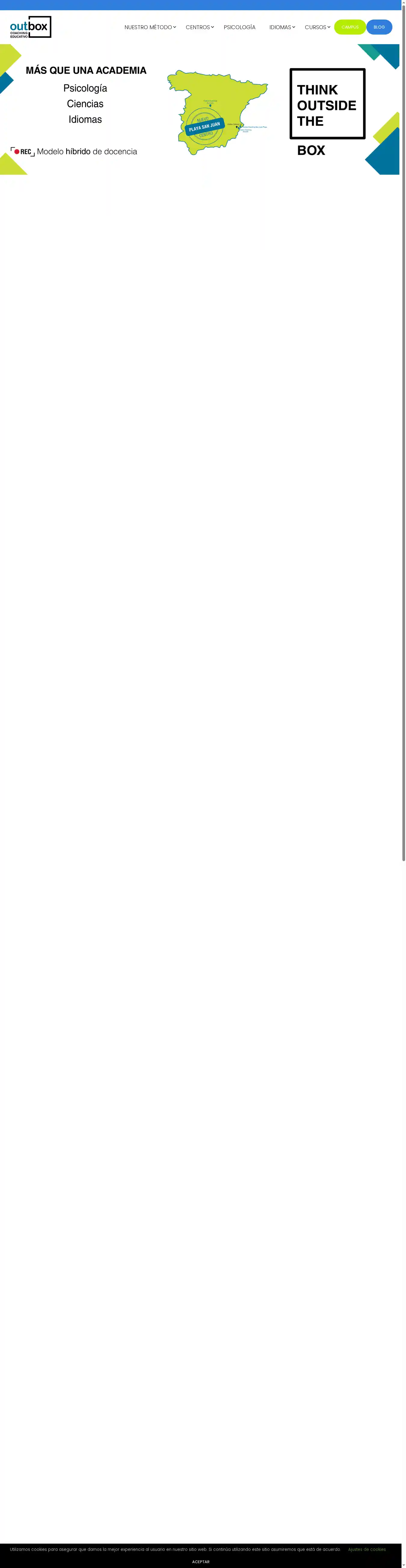The image size is (406, 1568).
Task: Expand the Nuestro Método menu
Action: point(150,27)
